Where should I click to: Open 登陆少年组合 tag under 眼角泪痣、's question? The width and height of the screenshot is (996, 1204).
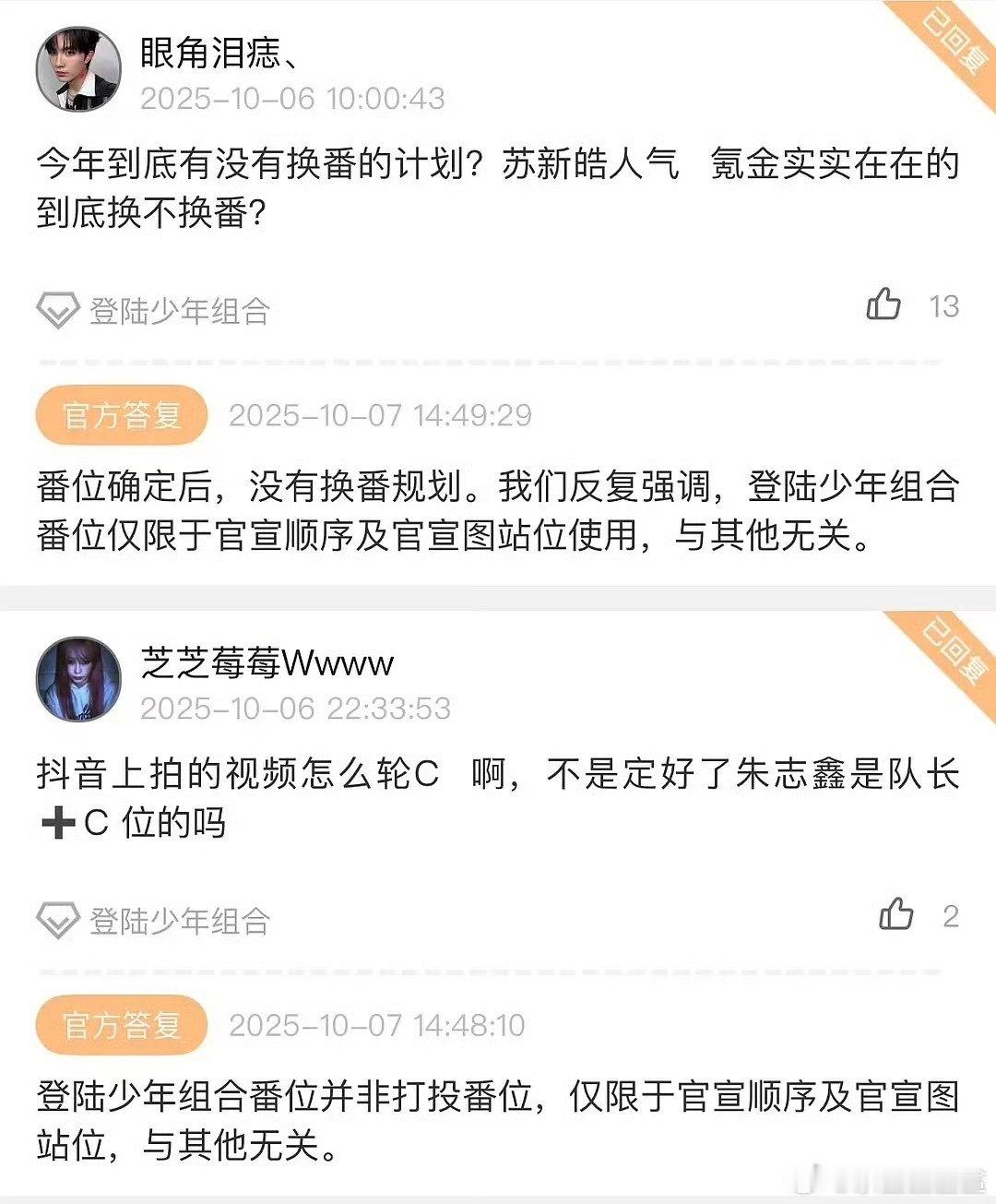[154, 311]
